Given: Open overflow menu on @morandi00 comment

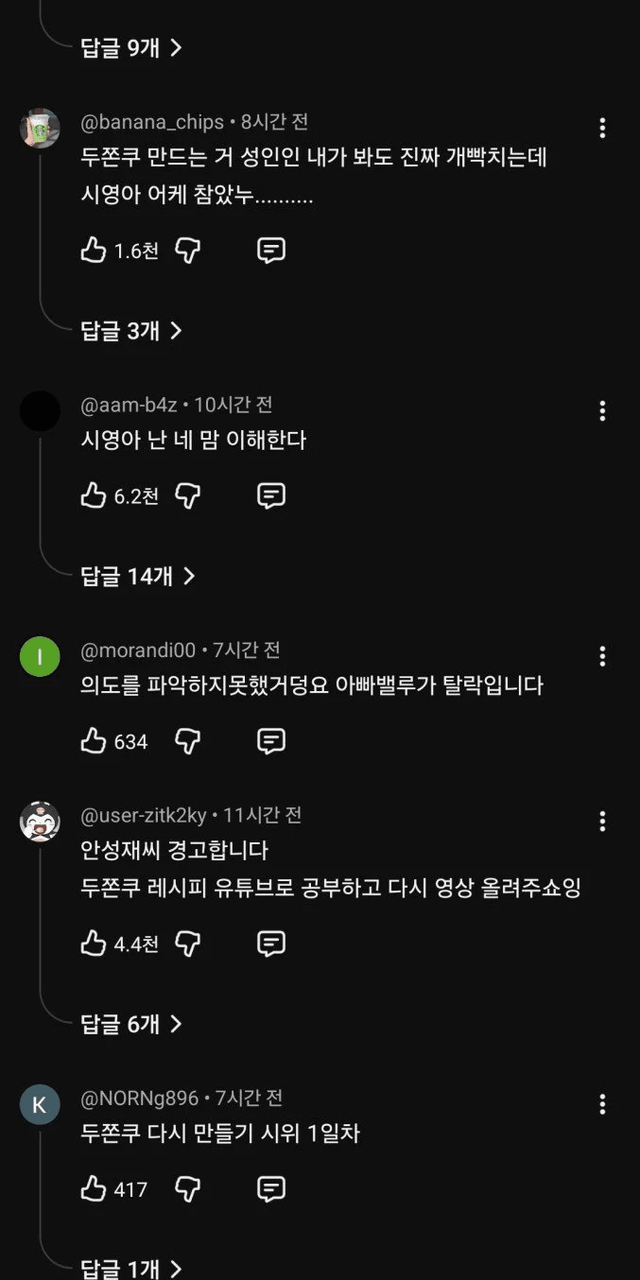Looking at the screenshot, I should coord(602,656).
